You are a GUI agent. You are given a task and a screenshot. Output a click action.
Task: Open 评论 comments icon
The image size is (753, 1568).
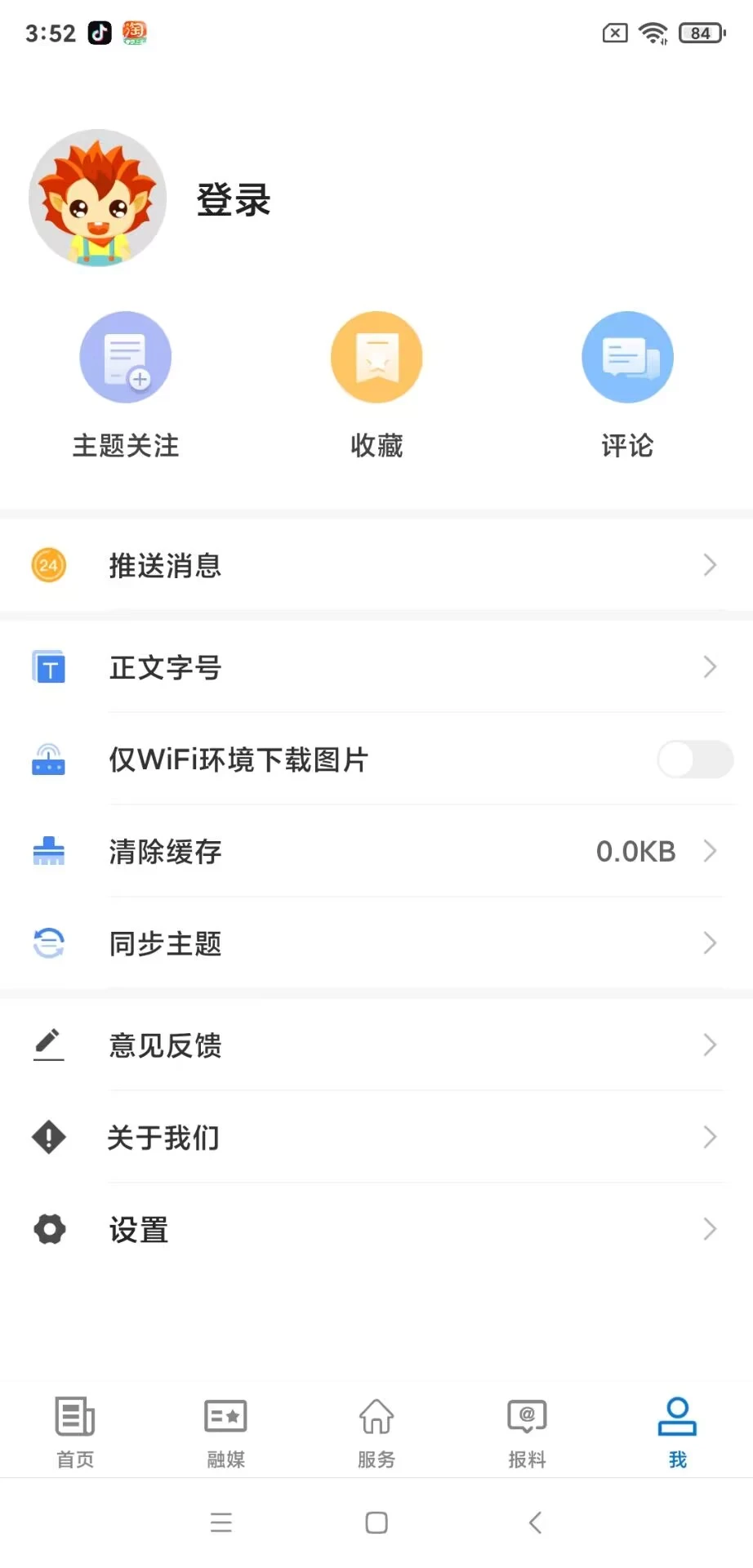click(627, 357)
